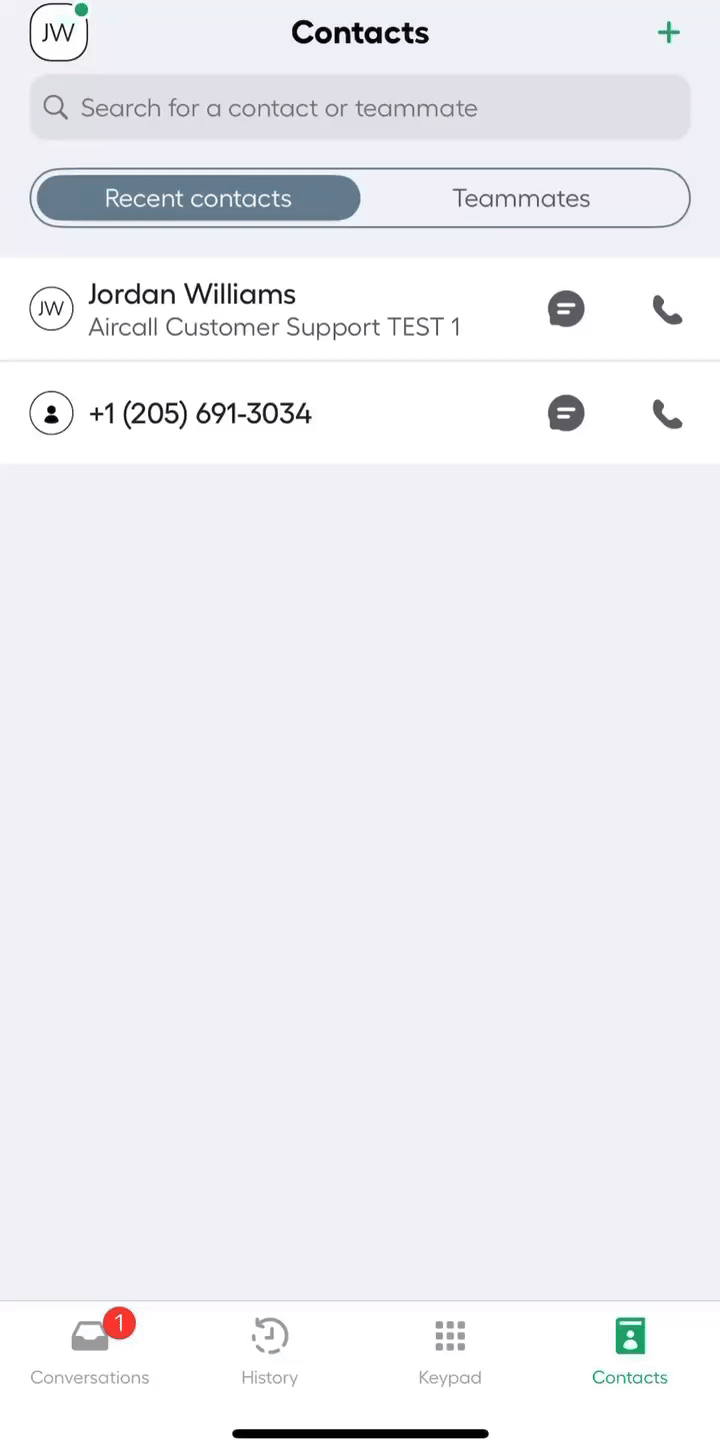Open the JW profile avatar
Image resolution: width=720 pixels, height=1452 pixels.
[59, 33]
